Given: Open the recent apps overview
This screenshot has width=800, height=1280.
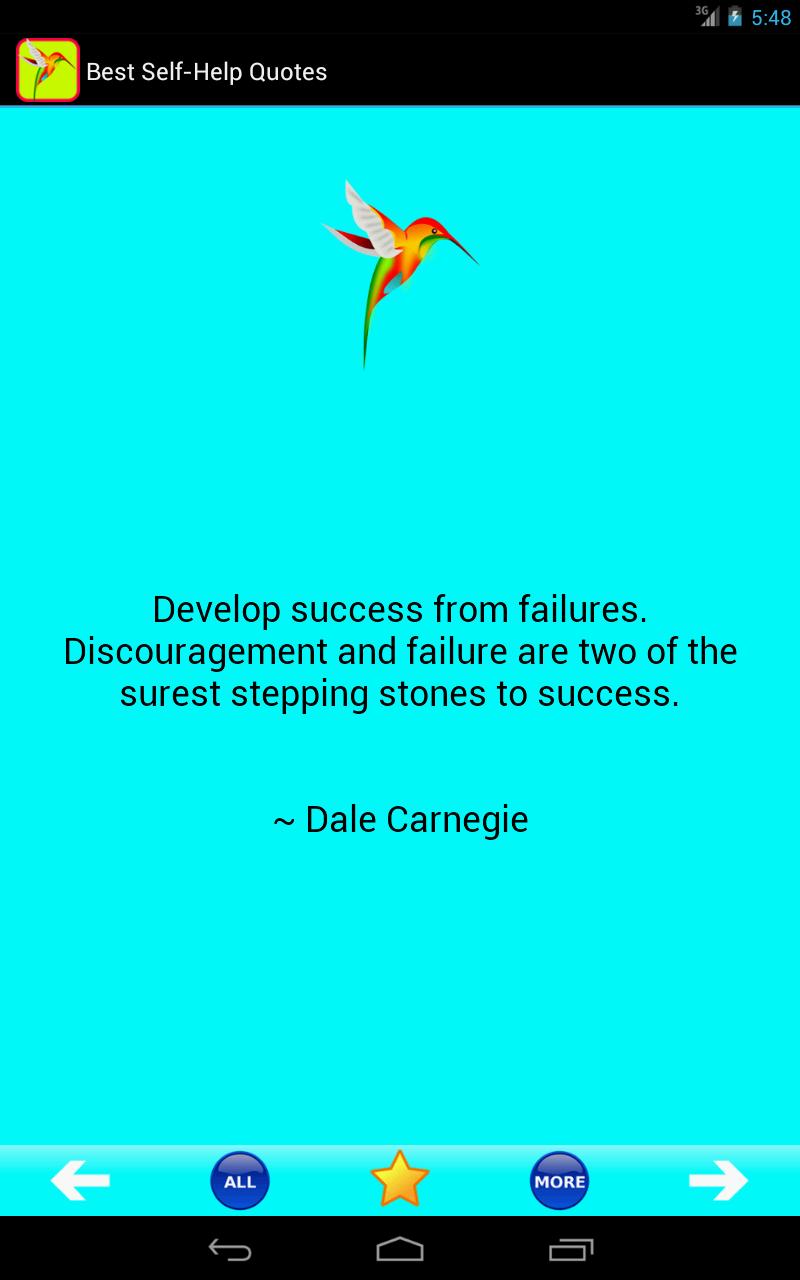Looking at the screenshot, I should tap(571, 1248).
